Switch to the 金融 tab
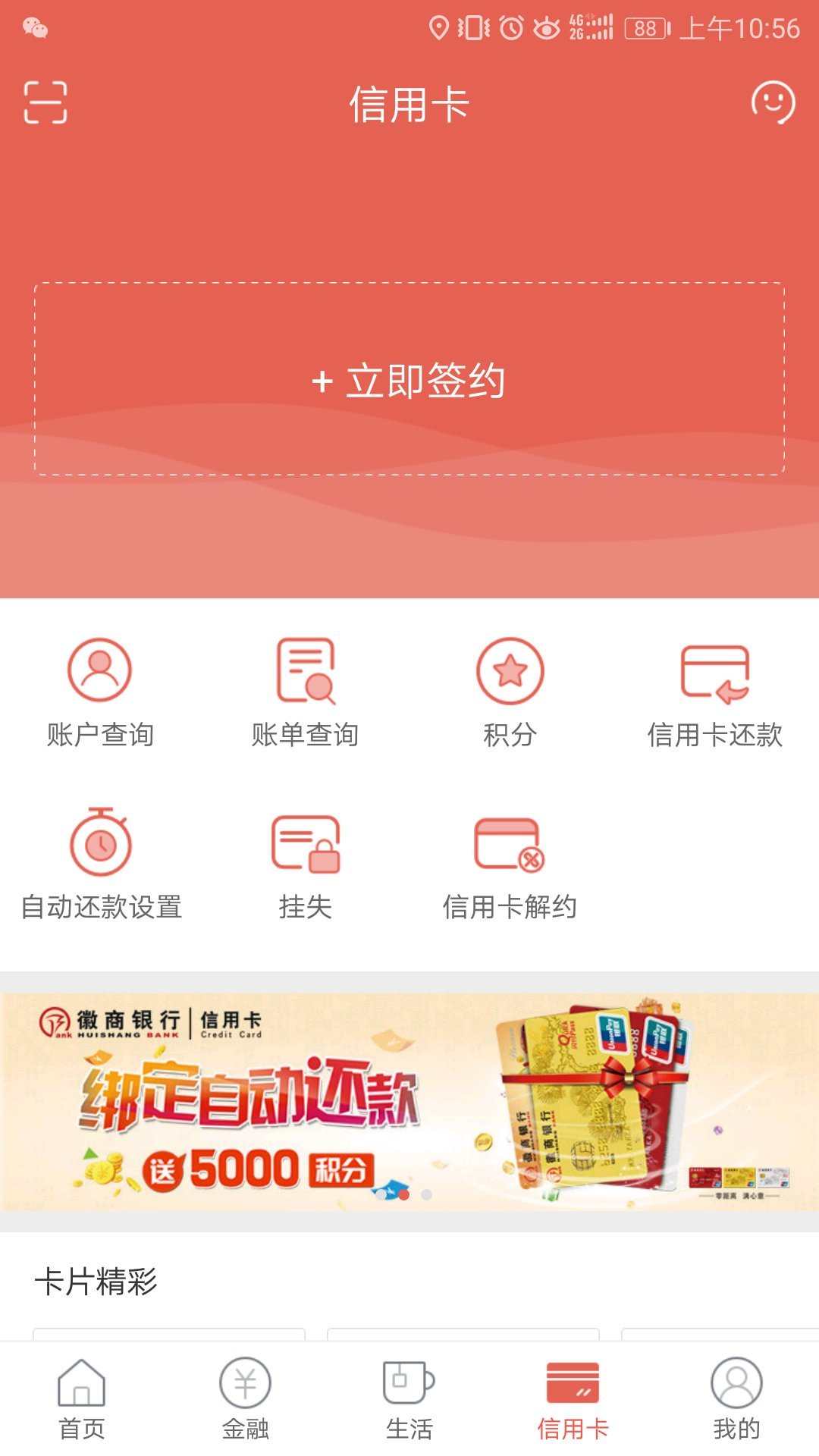This screenshot has height=1456, width=819. pos(246,1399)
